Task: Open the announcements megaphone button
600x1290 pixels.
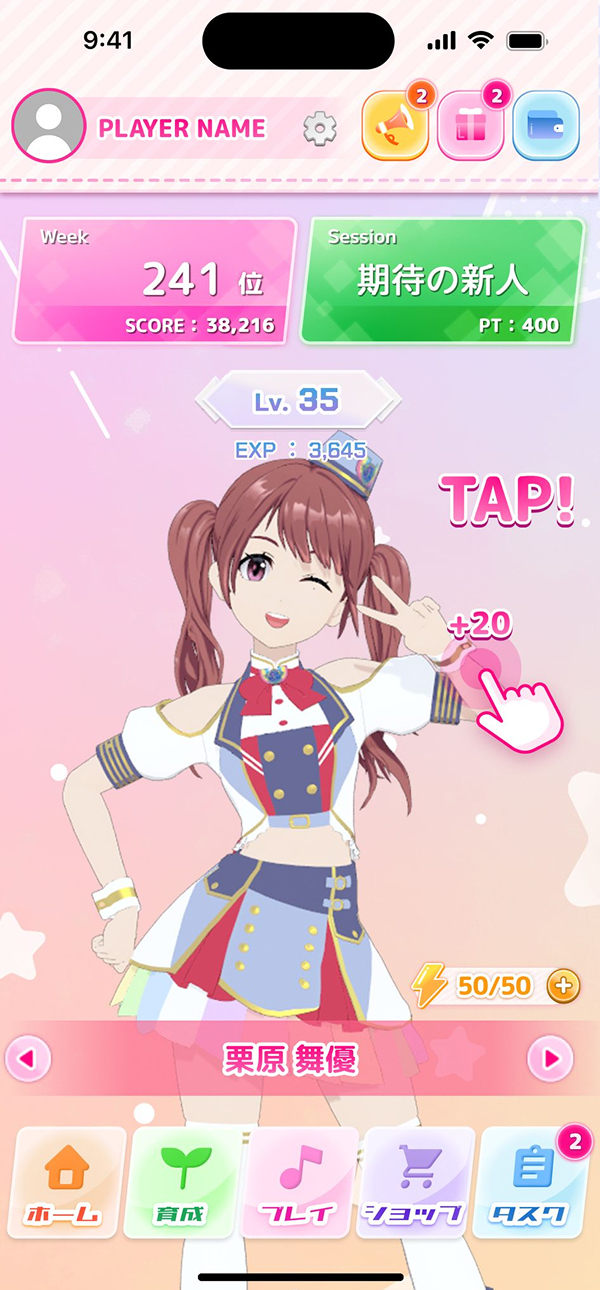Action: click(395, 126)
